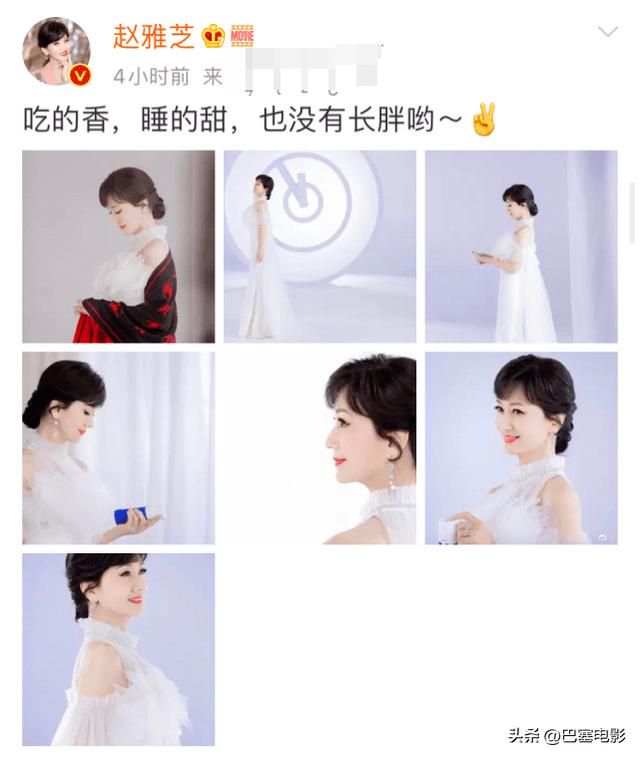640x758 pixels.
Task: Open the last photo in the bottom row
Action: click(x=118, y=649)
